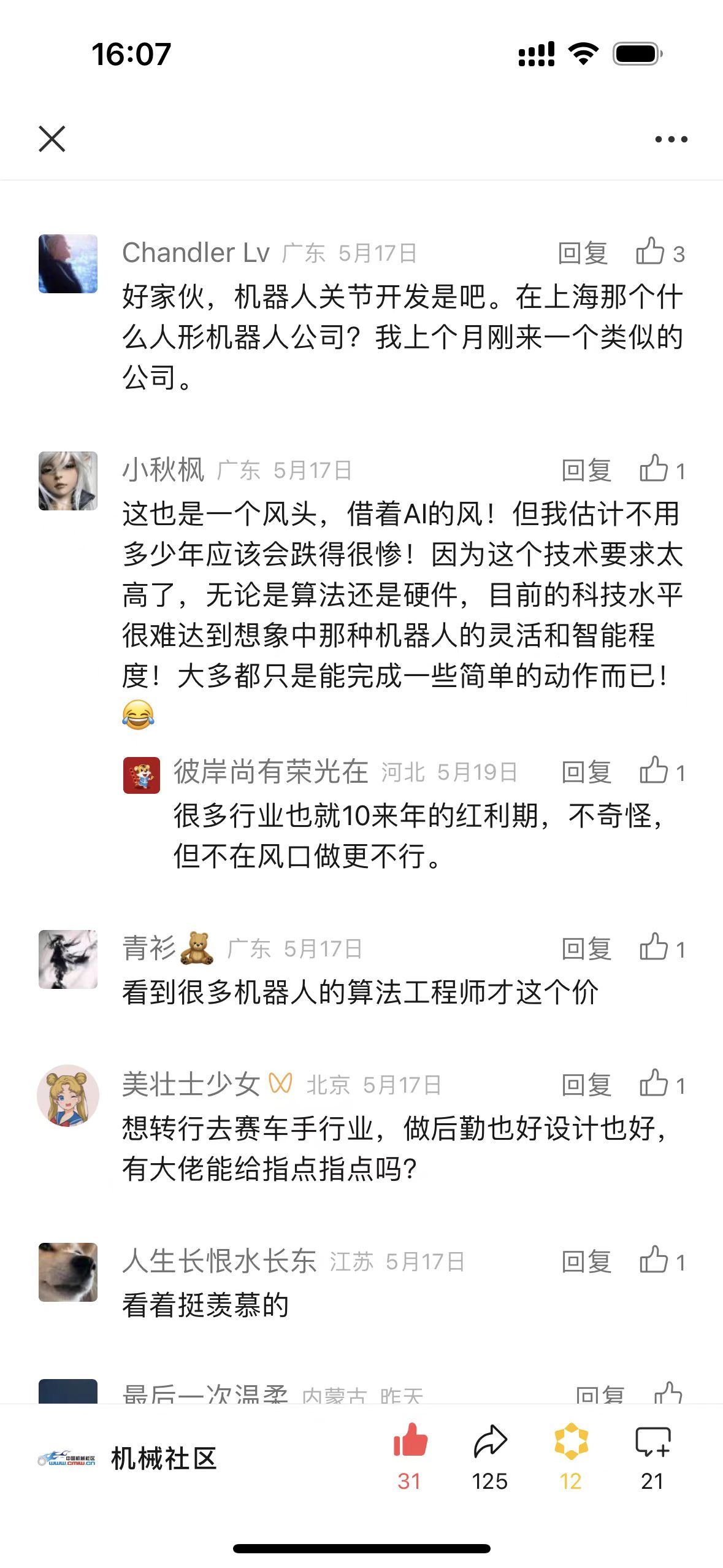Viewport: 723px width, 1568px height.
Task: Reply to 彼岸尚有荣光在's comment
Action: [586, 772]
